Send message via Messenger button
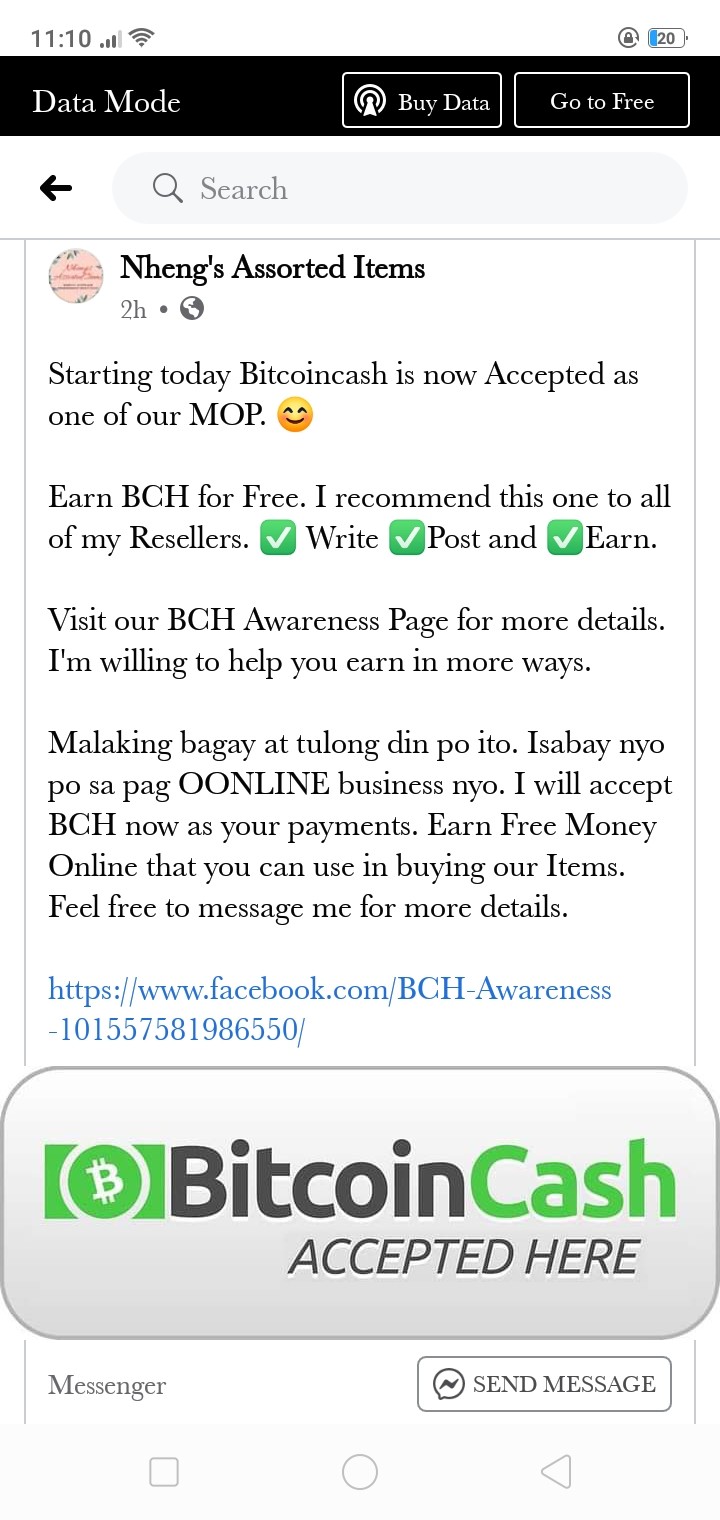This screenshot has height=1520, width=720. pyautogui.click(x=544, y=1384)
